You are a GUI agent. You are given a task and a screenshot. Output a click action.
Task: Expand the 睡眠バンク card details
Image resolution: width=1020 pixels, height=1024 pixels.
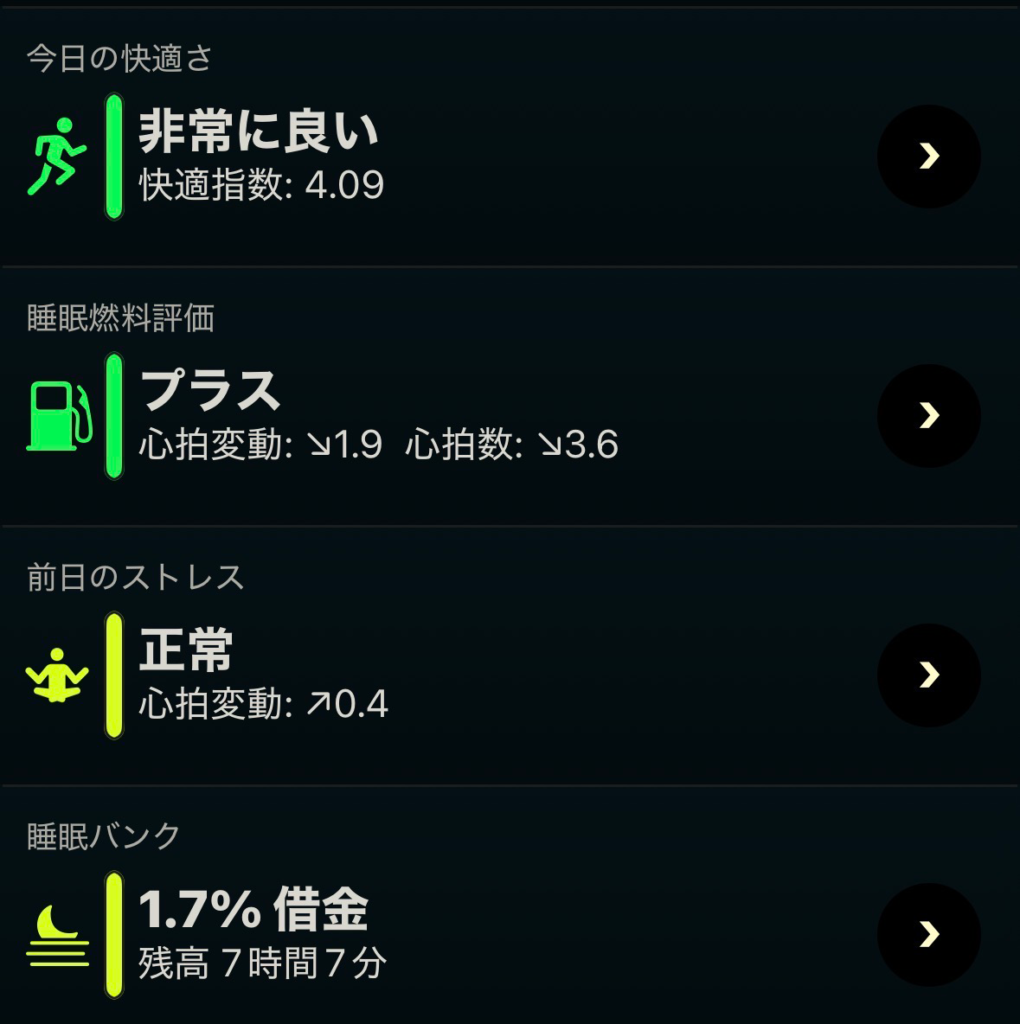tap(928, 935)
